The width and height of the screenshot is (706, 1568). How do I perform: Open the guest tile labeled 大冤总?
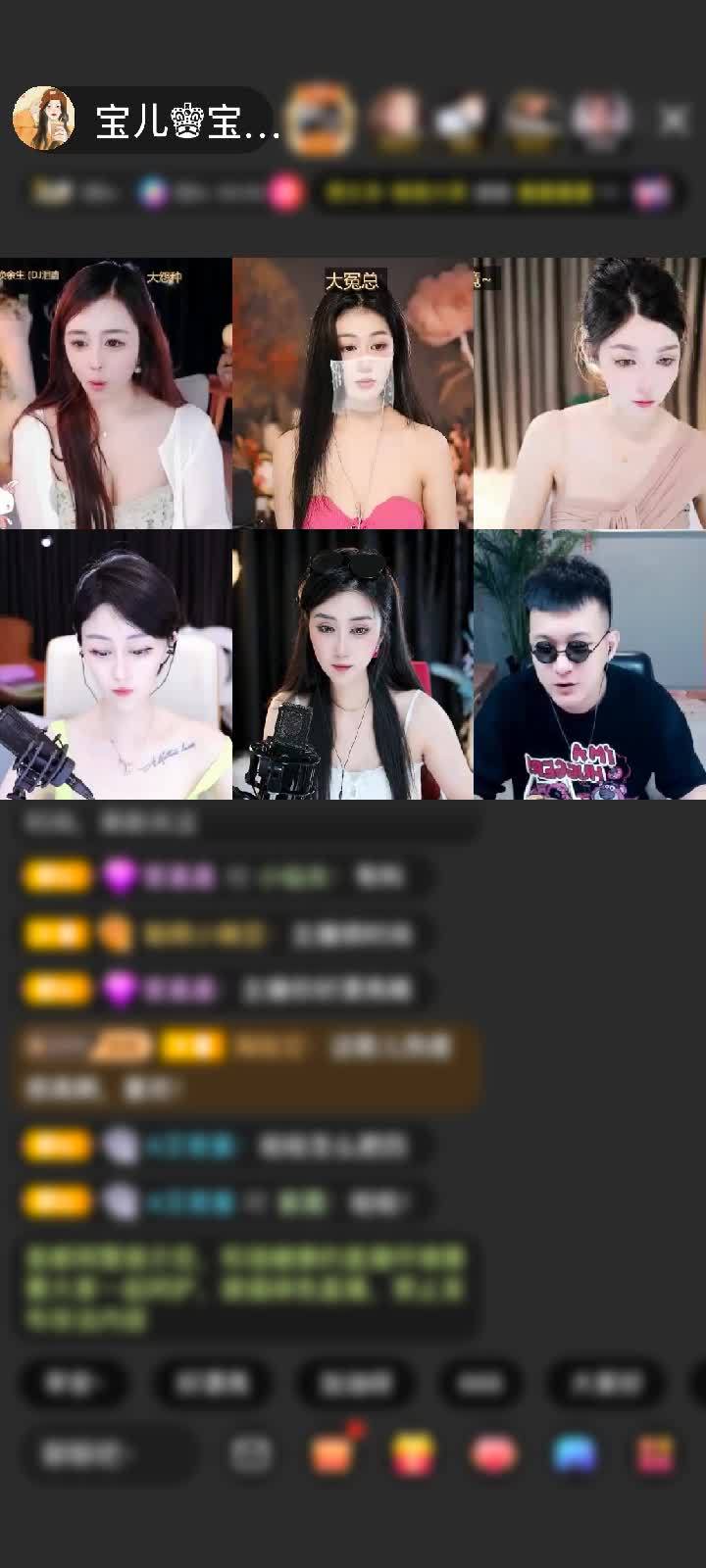353,394
